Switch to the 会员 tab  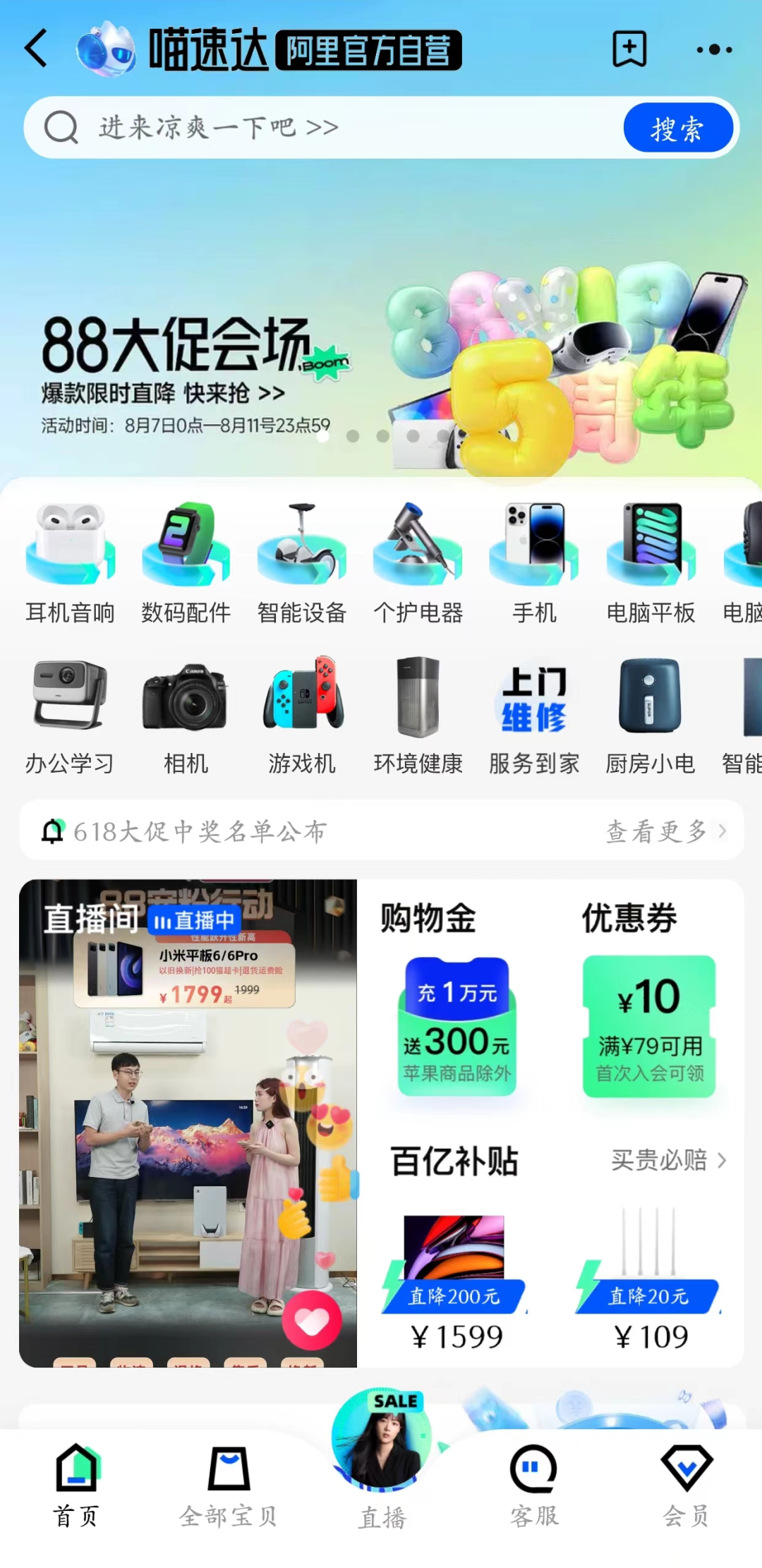[x=686, y=1485]
